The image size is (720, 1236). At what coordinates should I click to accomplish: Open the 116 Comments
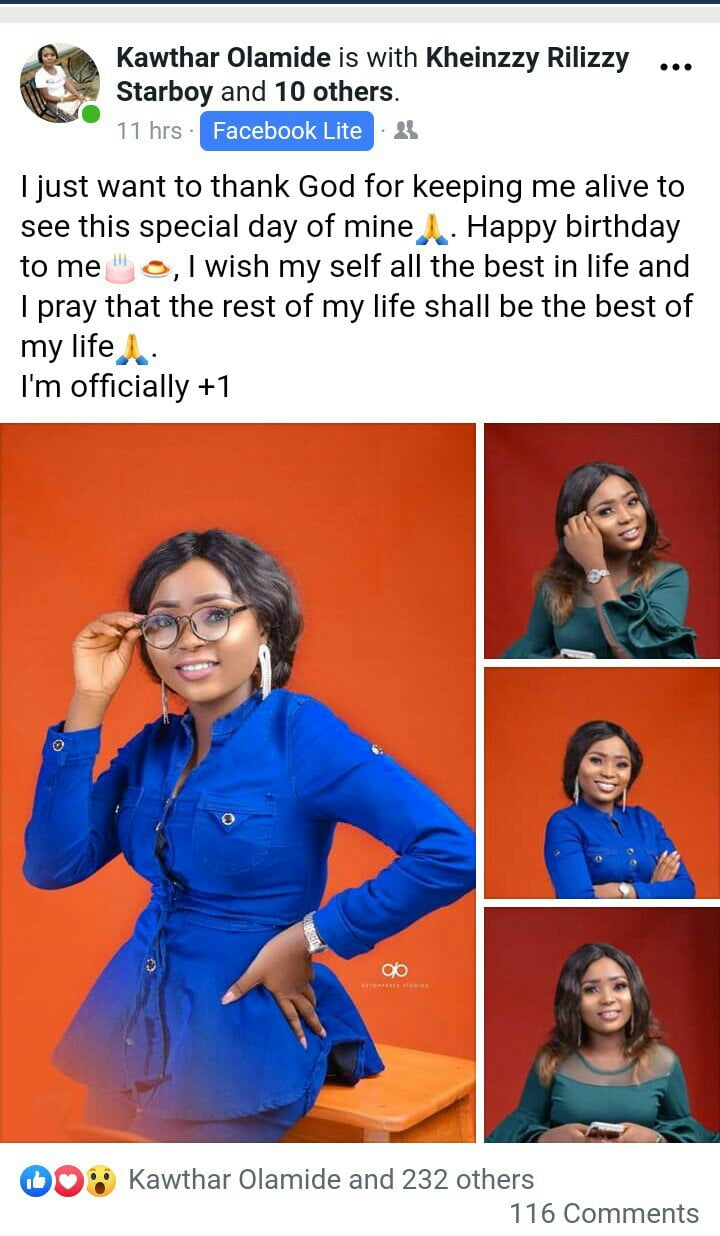[604, 1213]
